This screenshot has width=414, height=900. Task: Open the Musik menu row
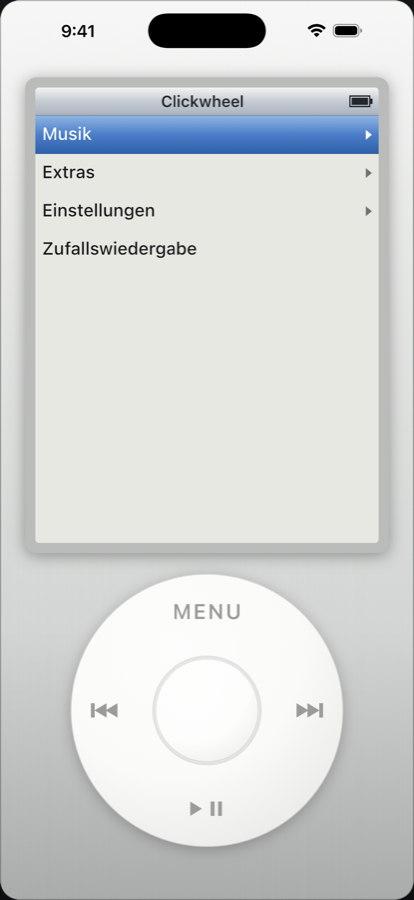tap(207, 135)
